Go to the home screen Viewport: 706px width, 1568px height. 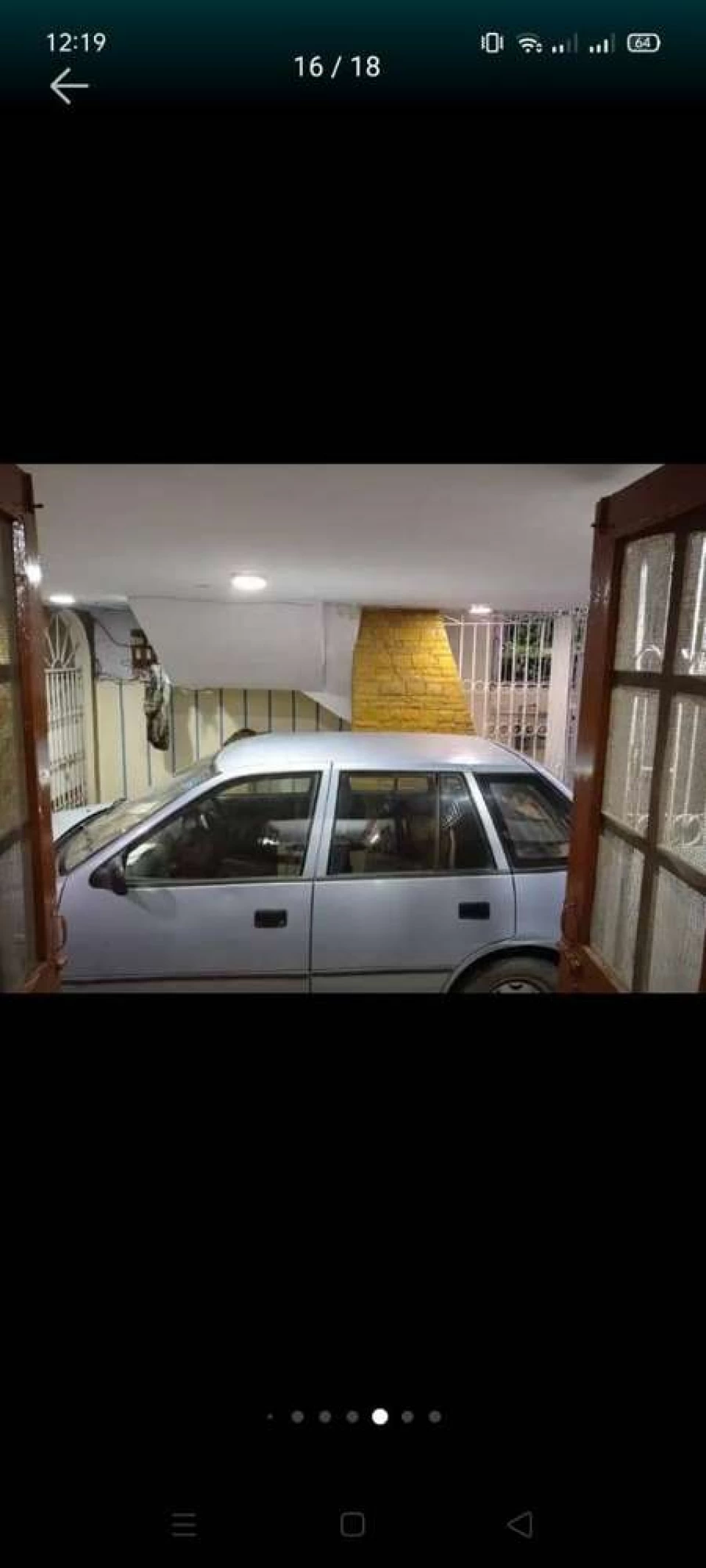pyautogui.click(x=353, y=1525)
